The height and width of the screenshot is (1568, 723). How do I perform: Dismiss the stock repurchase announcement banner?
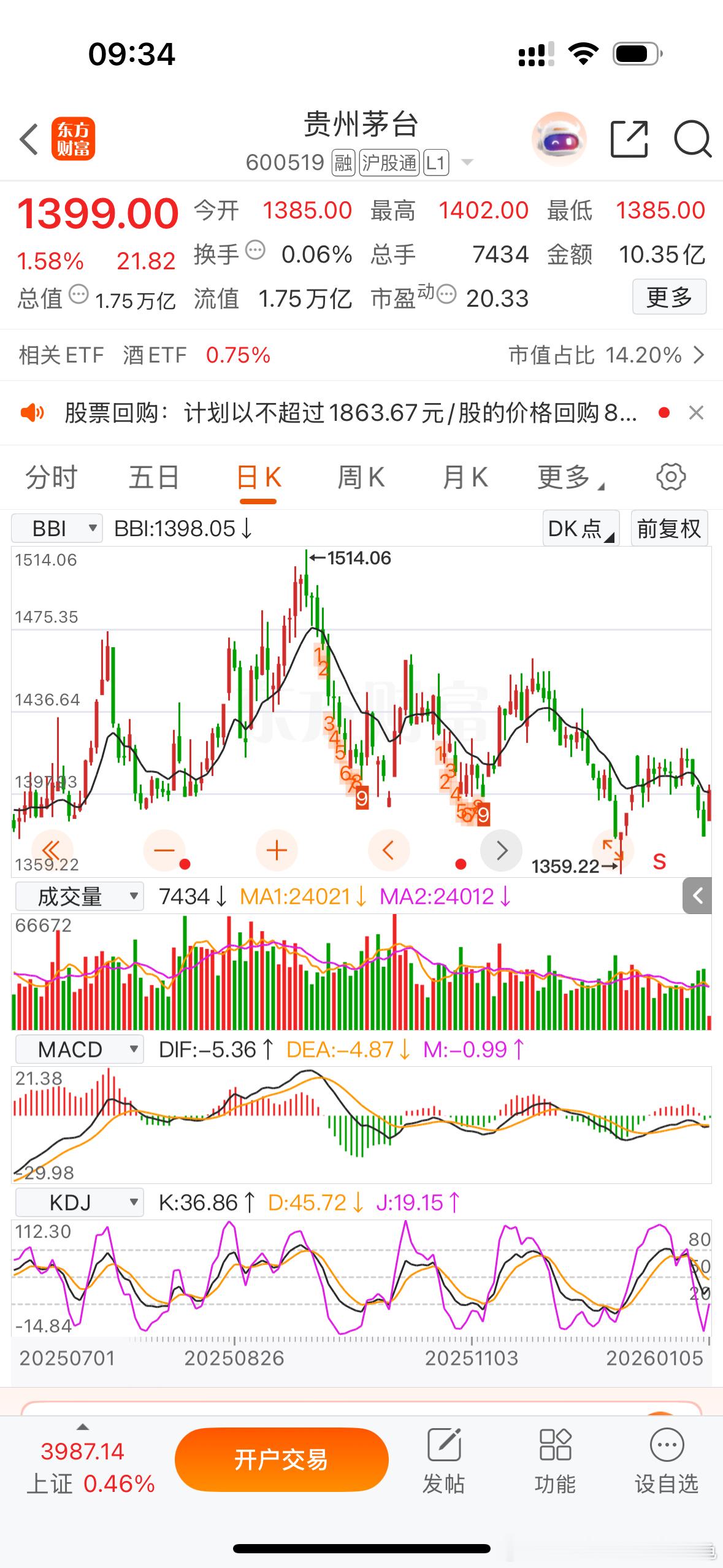tap(696, 413)
